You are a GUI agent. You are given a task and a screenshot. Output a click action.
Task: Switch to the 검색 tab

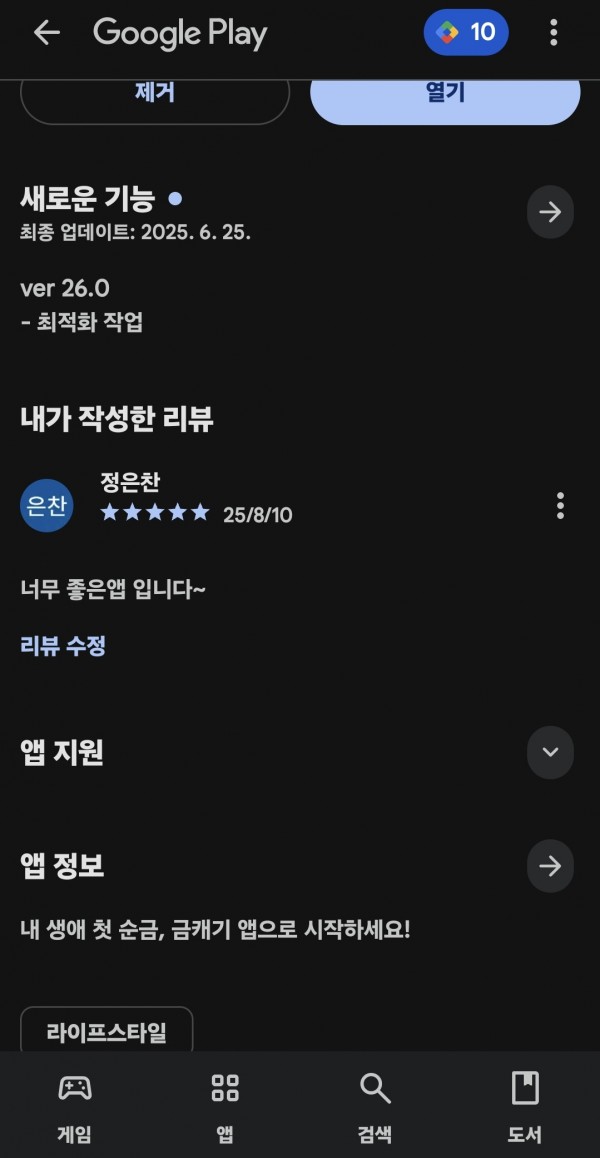pyautogui.click(x=375, y=1108)
